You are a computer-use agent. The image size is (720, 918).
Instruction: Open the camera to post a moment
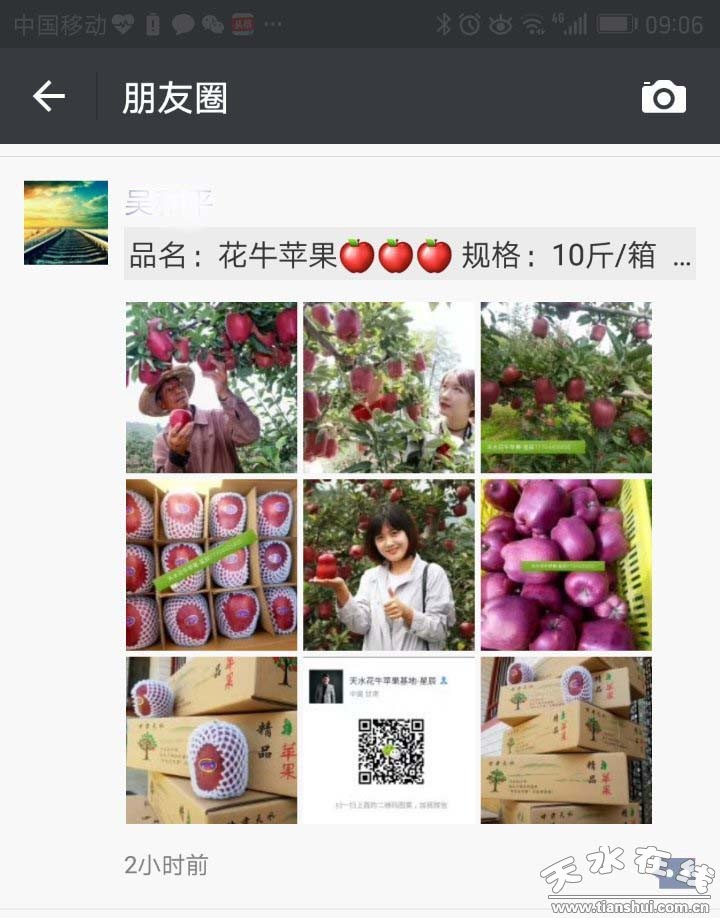[x=663, y=97]
